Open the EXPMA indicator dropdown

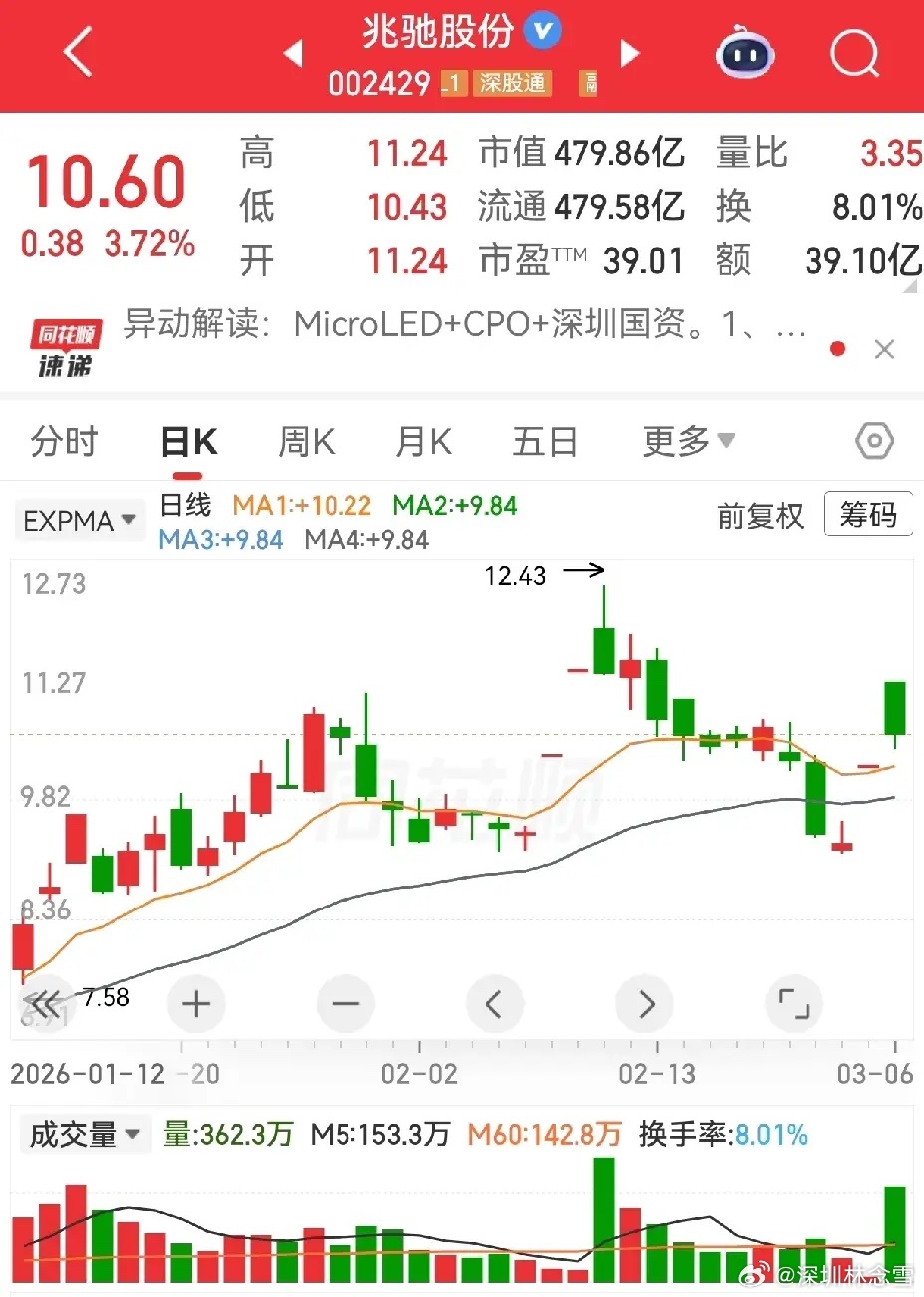[x=80, y=521]
